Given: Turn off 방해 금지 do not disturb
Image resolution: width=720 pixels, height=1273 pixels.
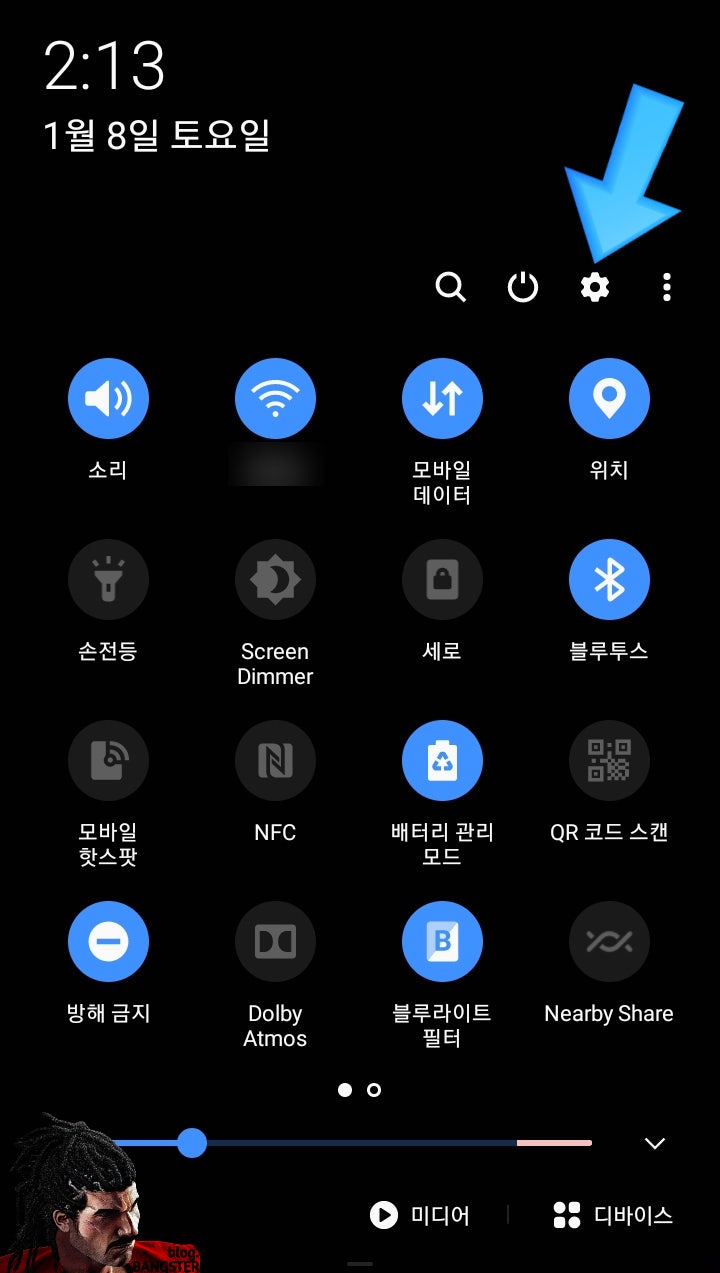Looking at the screenshot, I should (x=108, y=940).
